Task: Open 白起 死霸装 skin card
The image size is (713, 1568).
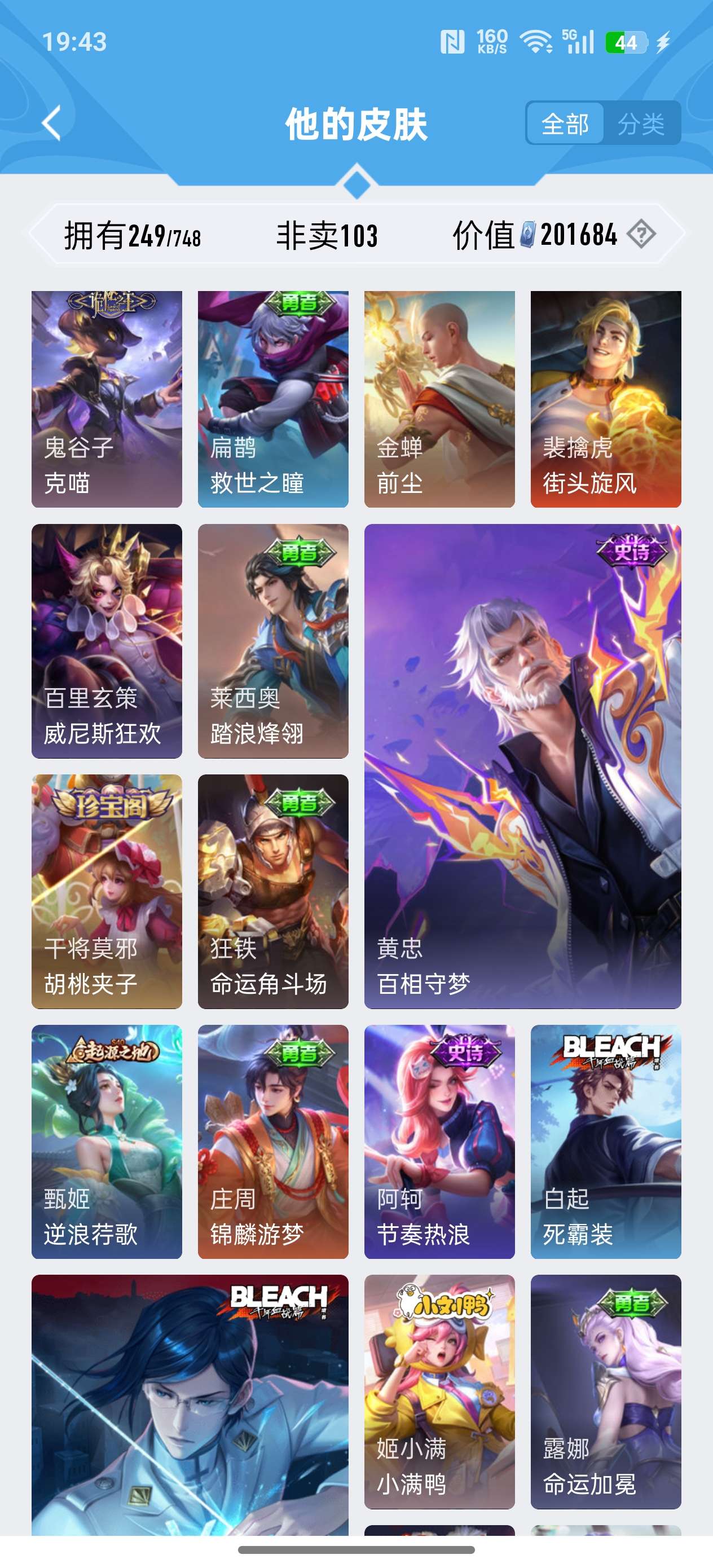Action: [605, 1141]
